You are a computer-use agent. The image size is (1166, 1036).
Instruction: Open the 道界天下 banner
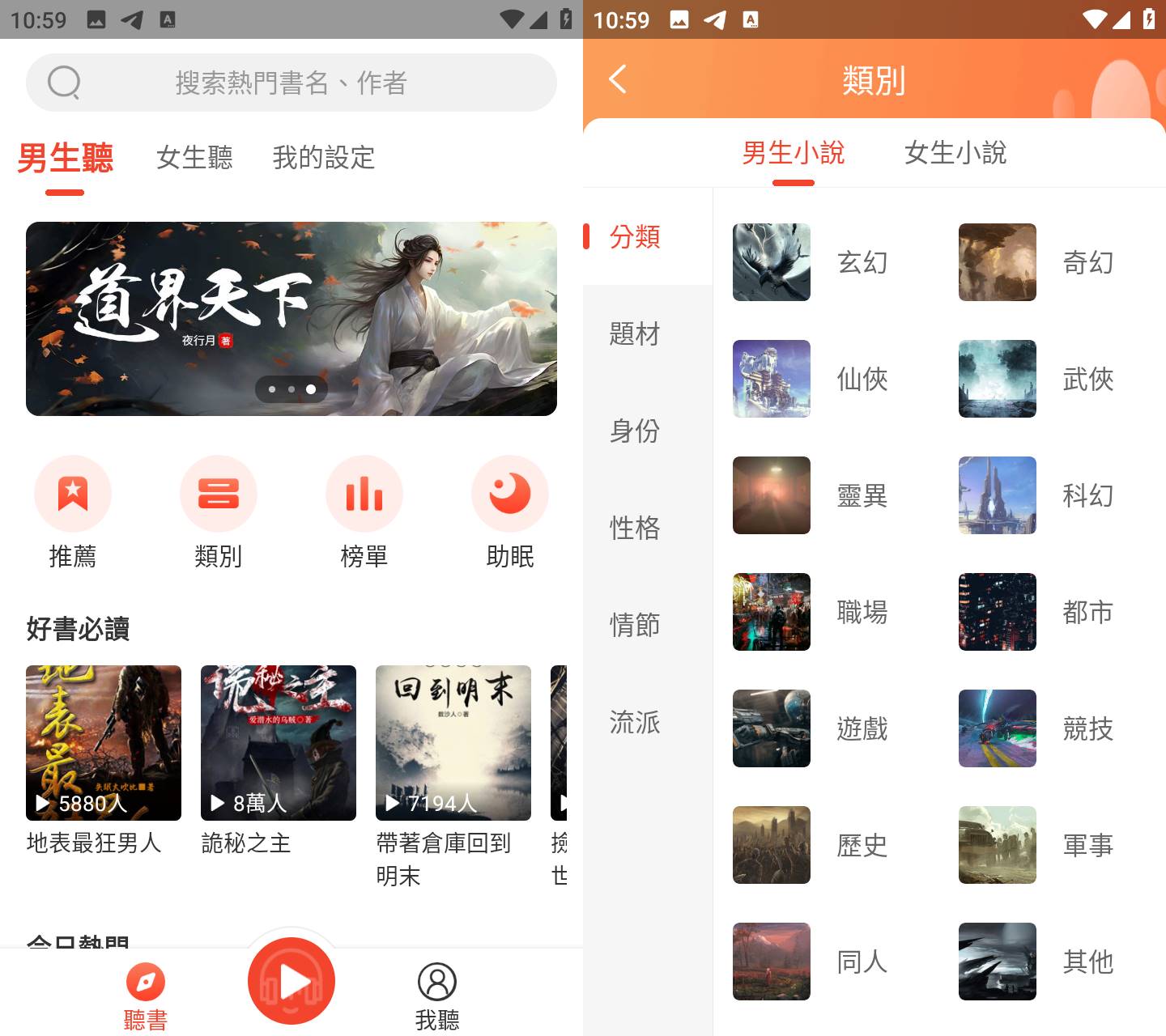pyautogui.click(x=291, y=318)
